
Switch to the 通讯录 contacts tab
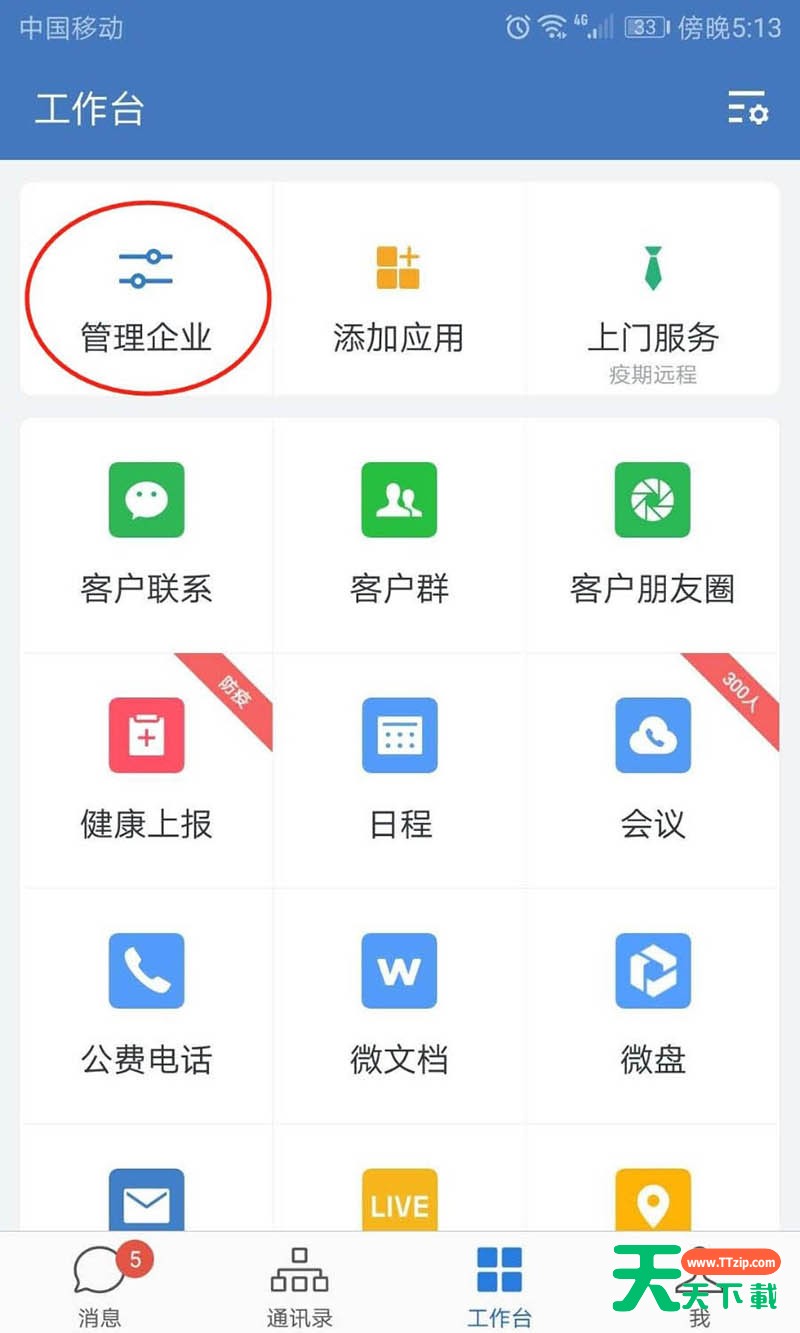[299, 1285]
